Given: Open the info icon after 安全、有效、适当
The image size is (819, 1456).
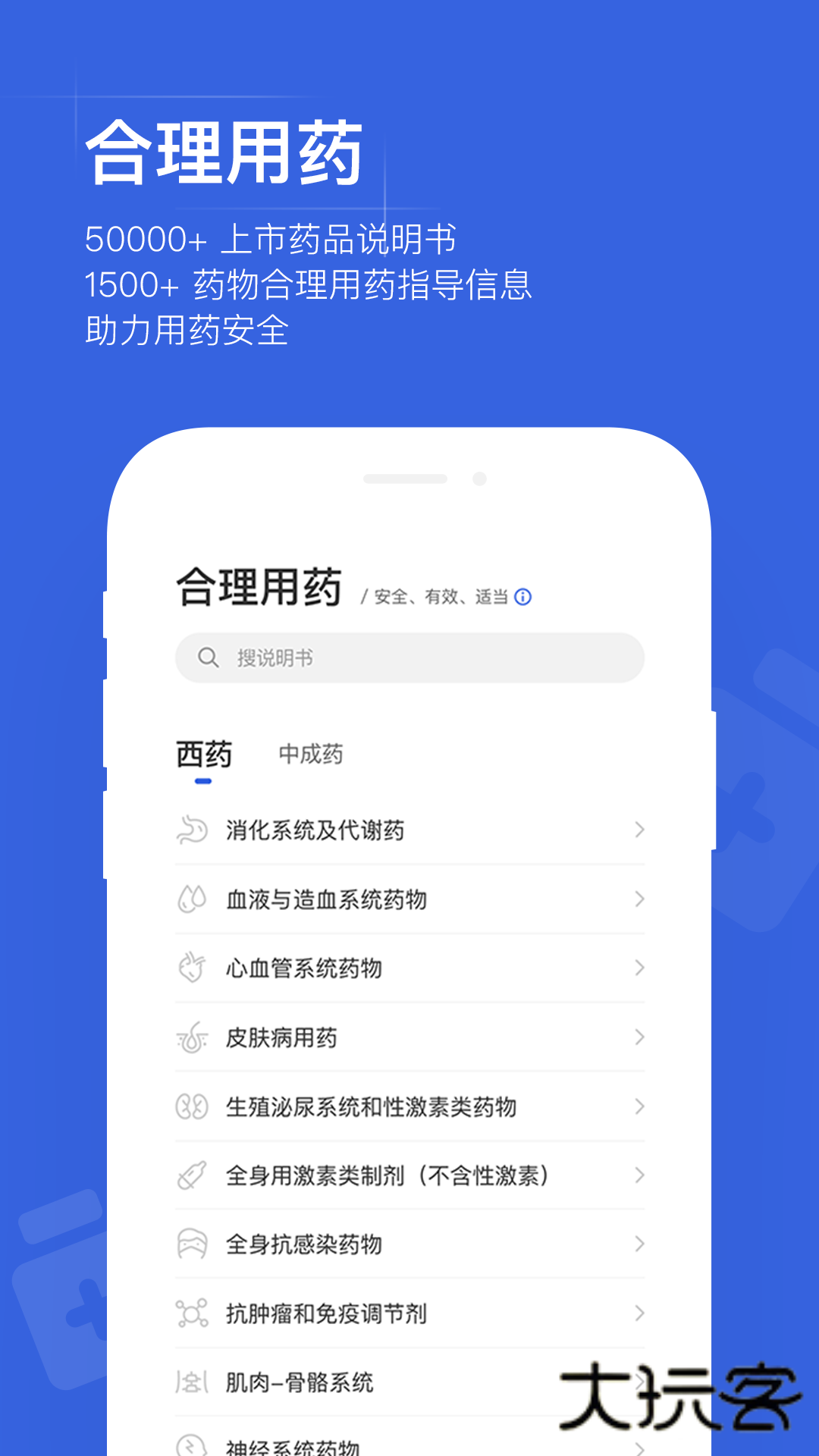Looking at the screenshot, I should coord(523,598).
